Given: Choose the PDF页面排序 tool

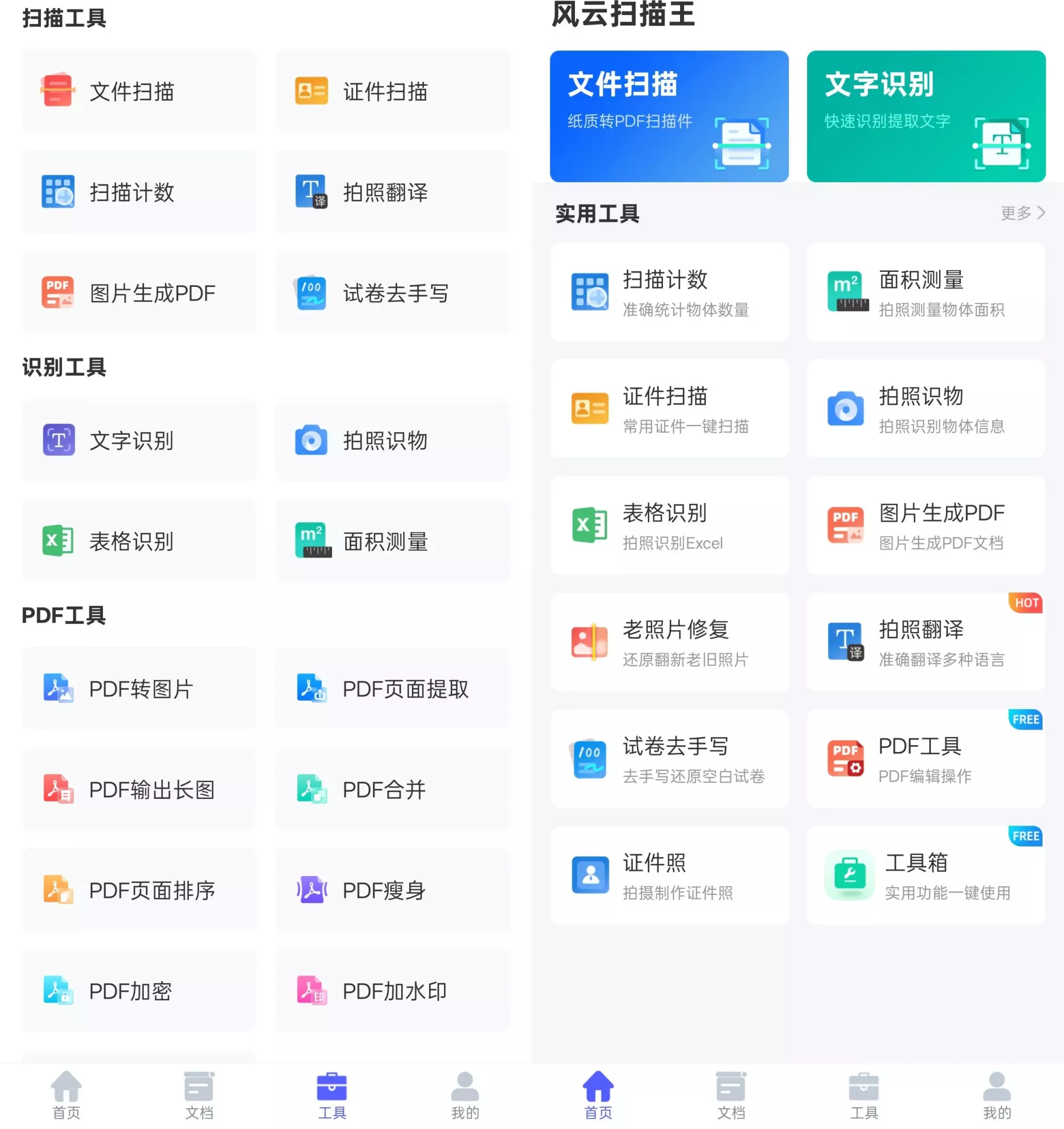Looking at the screenshot, I should coord(139,890).
